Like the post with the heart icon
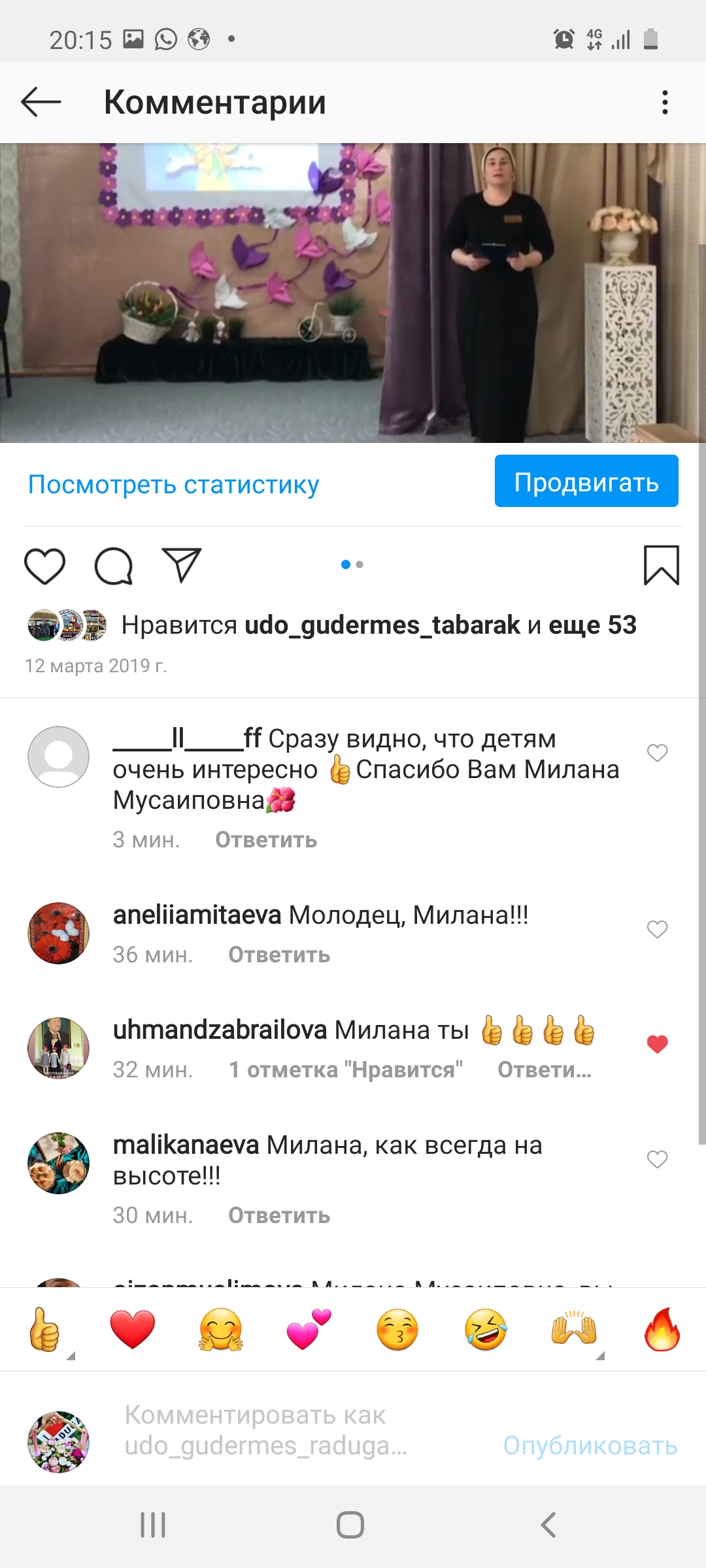The image size is (706, 1568). [45, 566]
